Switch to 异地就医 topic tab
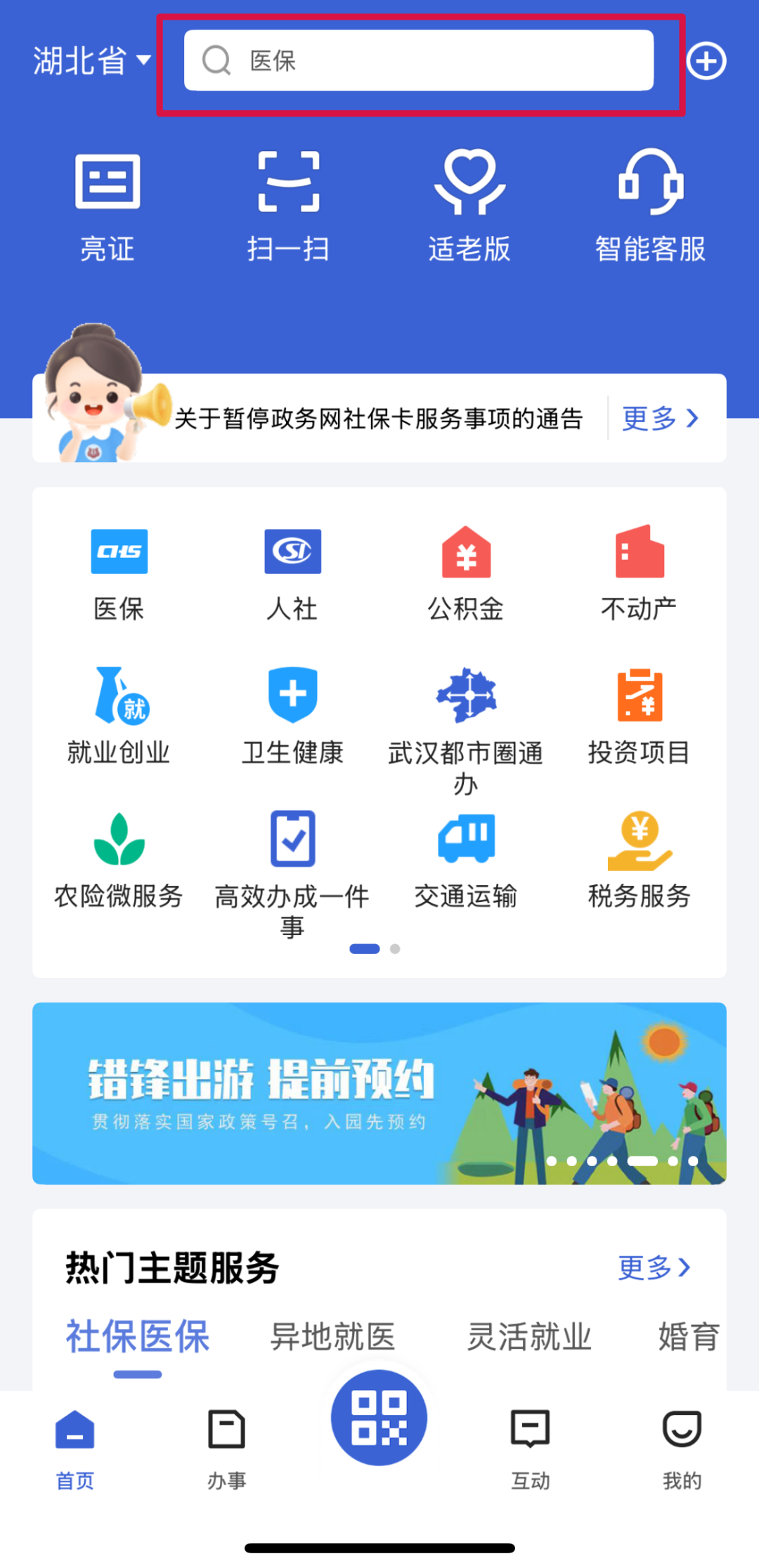The image size is (759, 1568). (332, 1336)
